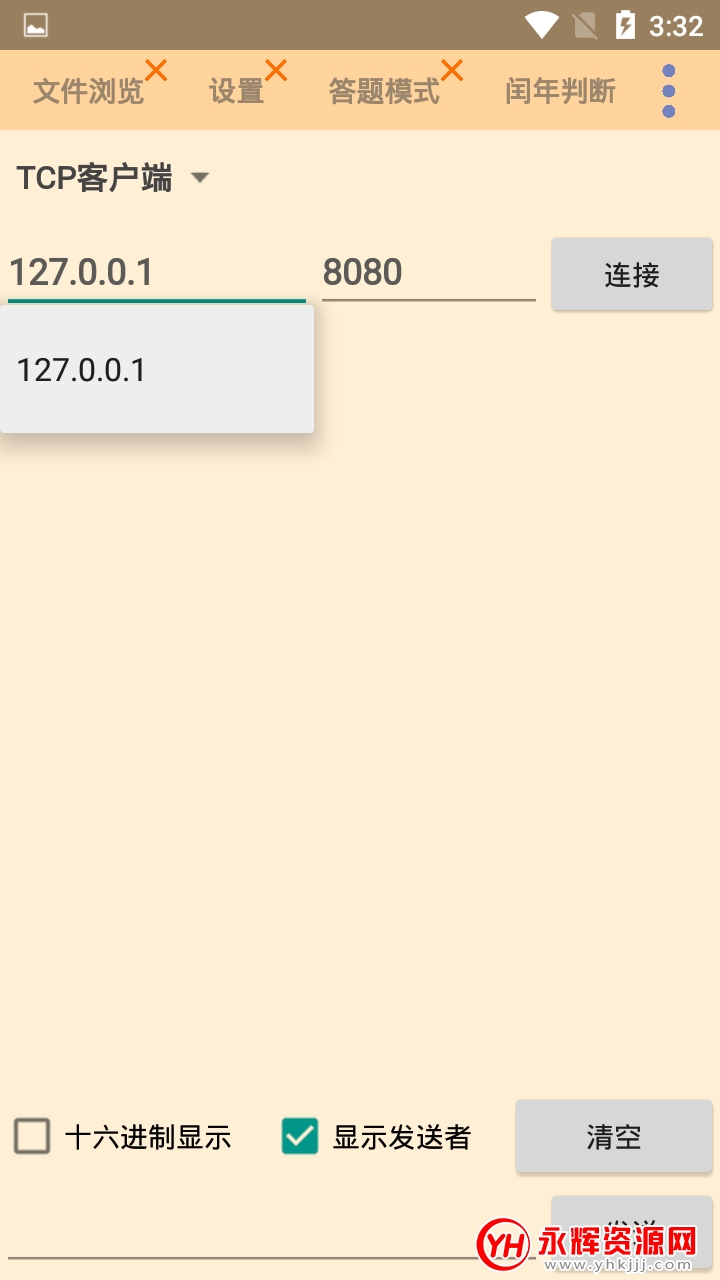Switch to the 答题模式 tab
The width and height of the screenshot is (720, 1280).
[384, 91]
